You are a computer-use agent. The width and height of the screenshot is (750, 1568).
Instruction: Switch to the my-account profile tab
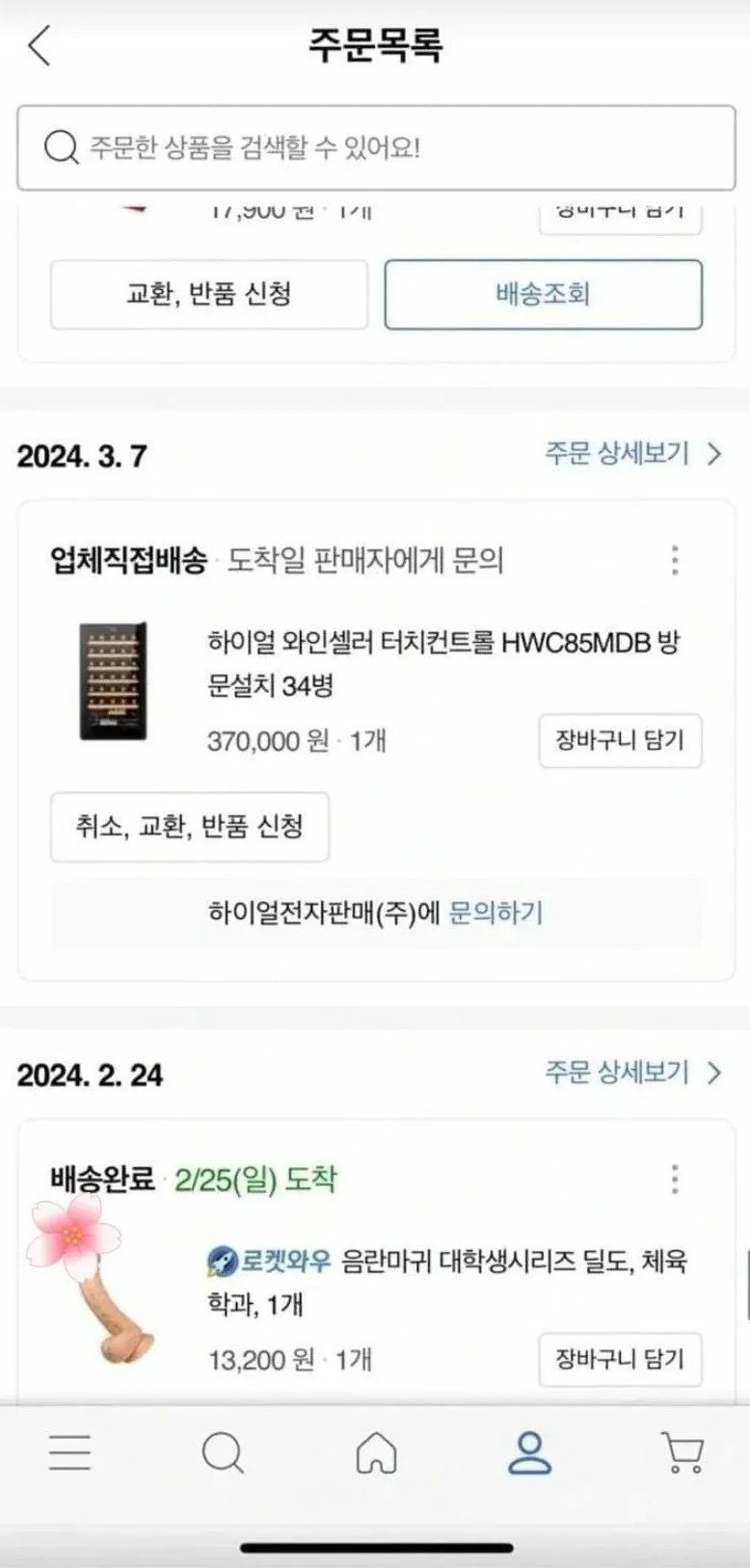(x=529, y=1451)
